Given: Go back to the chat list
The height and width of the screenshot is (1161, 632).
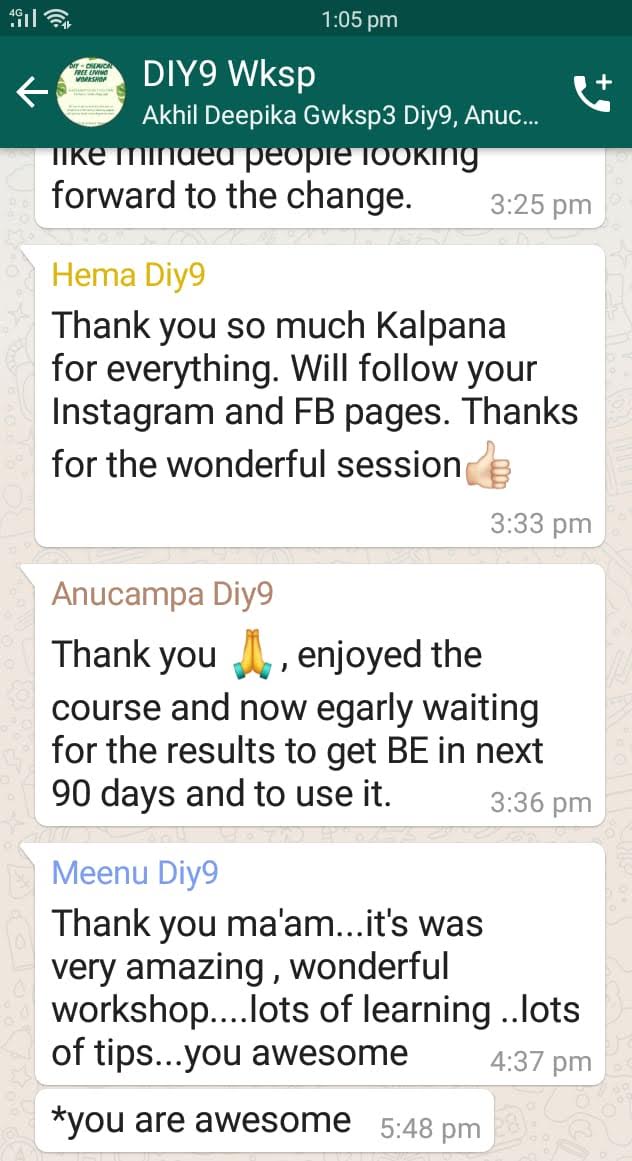Looking at the screenshot, I should click(x=32, y=93).
